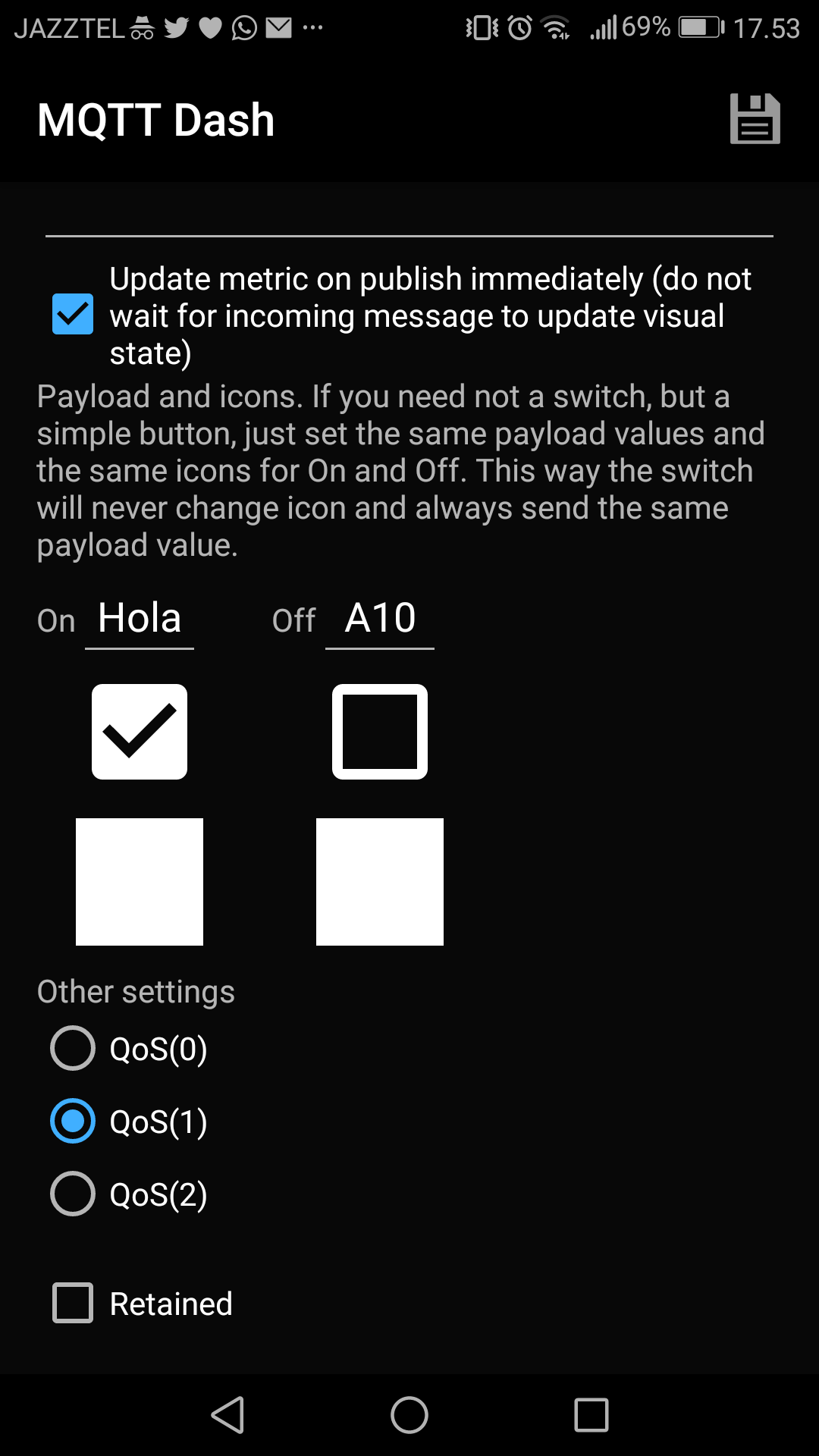The width and height of the screenshot is (819, 1456).
Task: Go to home screen via home button
Action: coord(409,1415)
